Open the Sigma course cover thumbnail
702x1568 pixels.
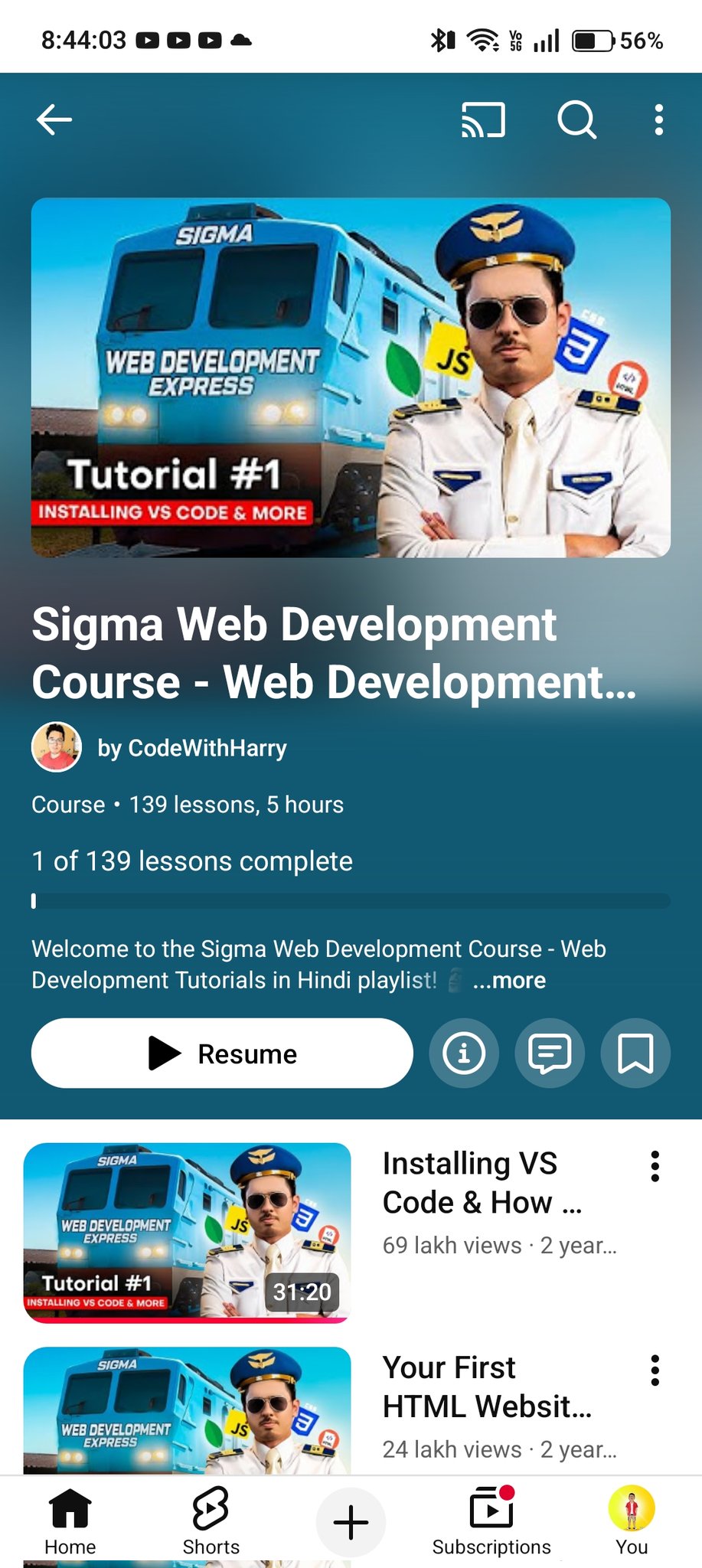(x=351, y=377)
